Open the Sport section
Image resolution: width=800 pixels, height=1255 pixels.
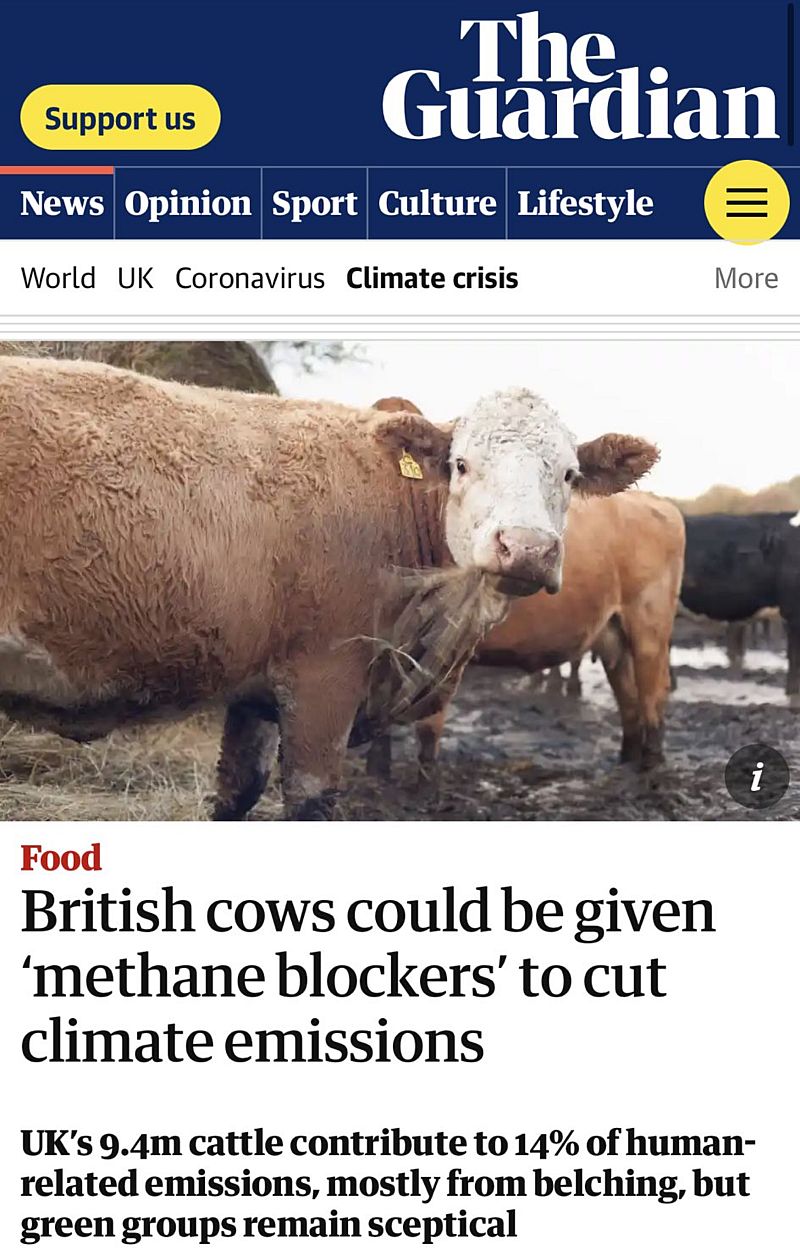[x=314, y=204]
